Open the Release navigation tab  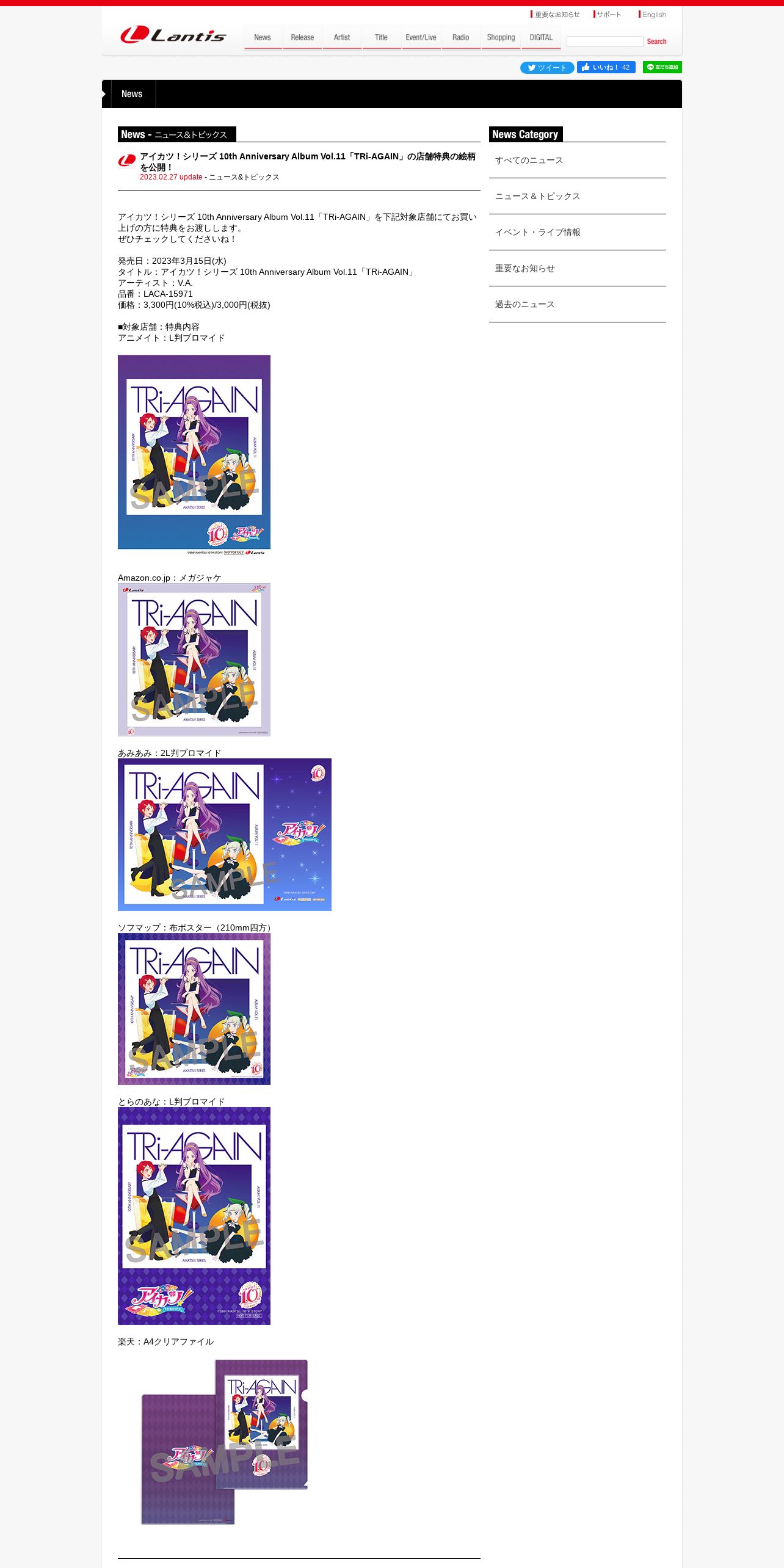pyautogui.click(x=302, y=37)
